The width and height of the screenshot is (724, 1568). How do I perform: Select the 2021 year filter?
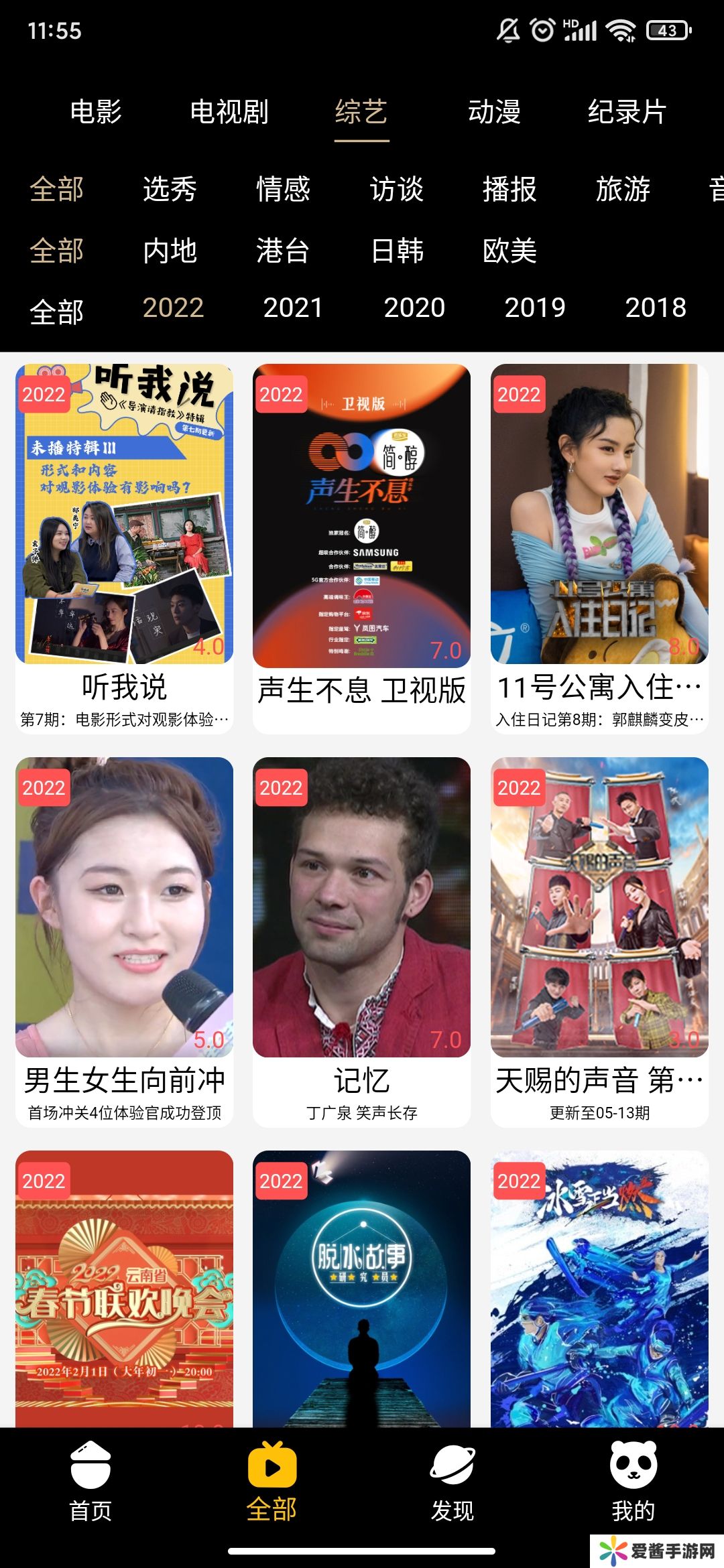click(x=293, y=308)
